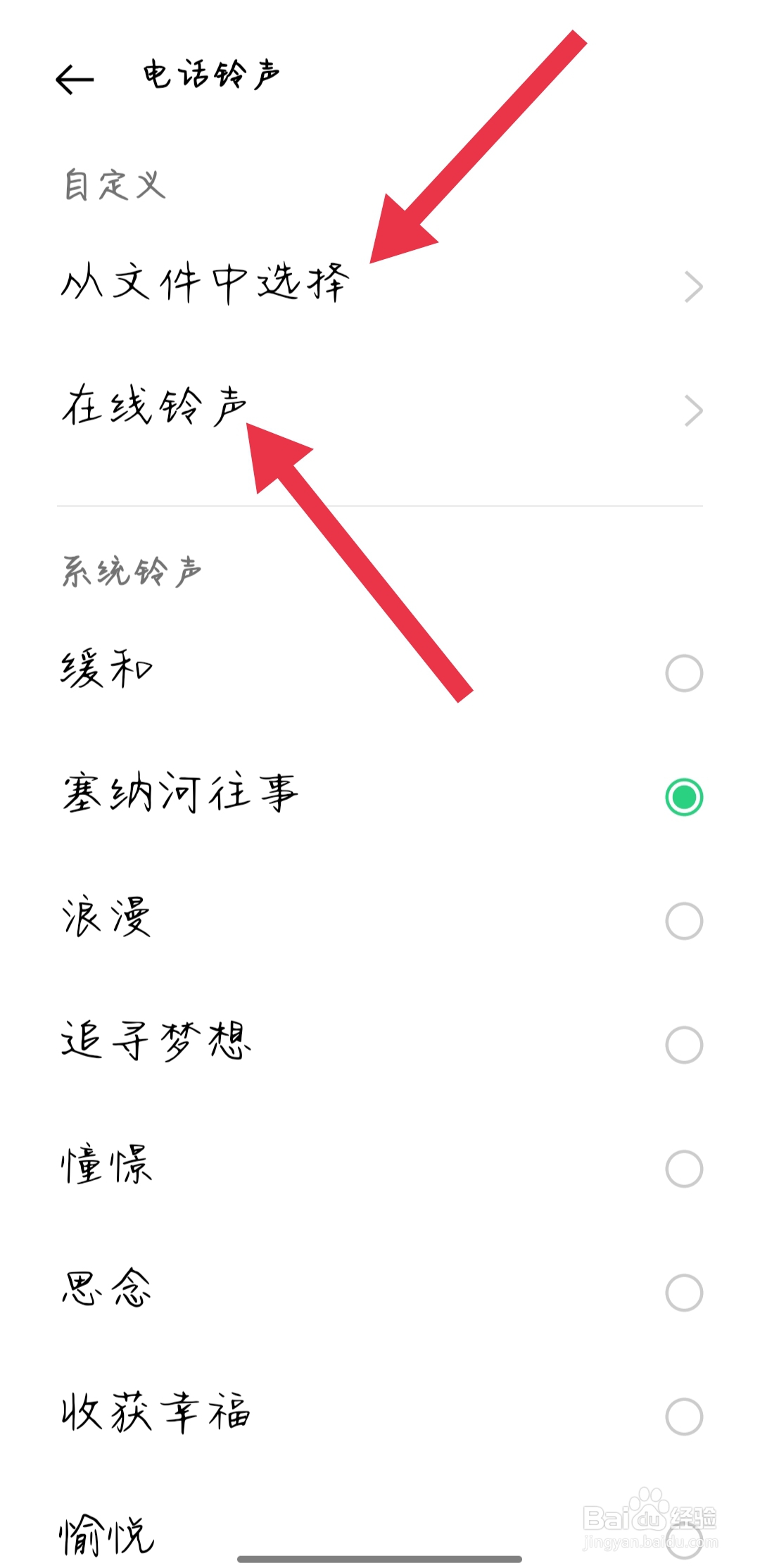Viewport: 760px width, 1568px height.
Task: Click the 系统铃声 section header
Action: tap(130, 570)
